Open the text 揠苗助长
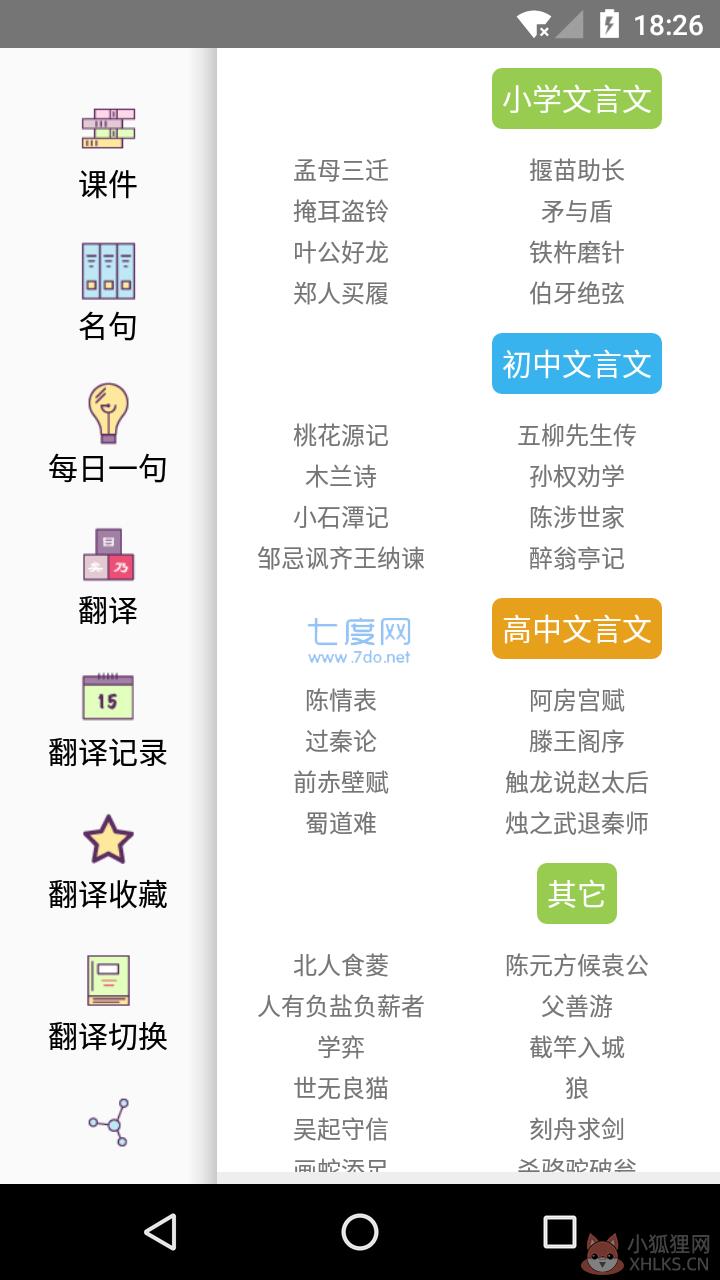 point(577,170)
